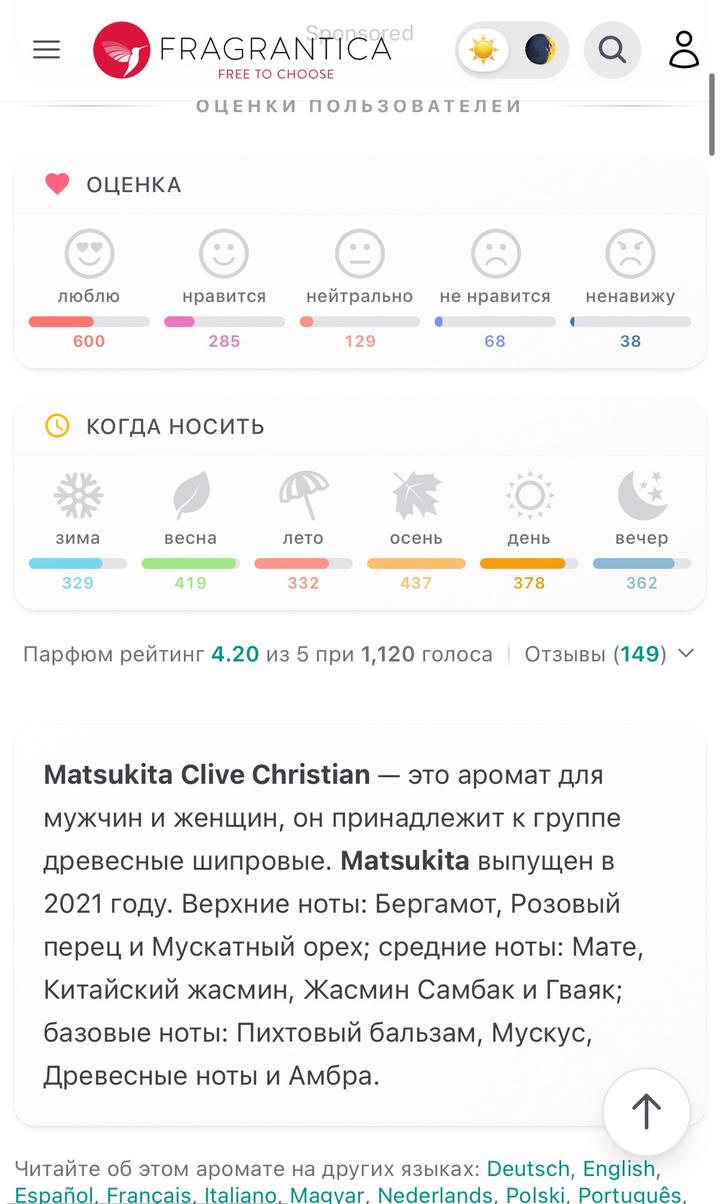Choose the 'не нравится' rating

tap(495, 254)
